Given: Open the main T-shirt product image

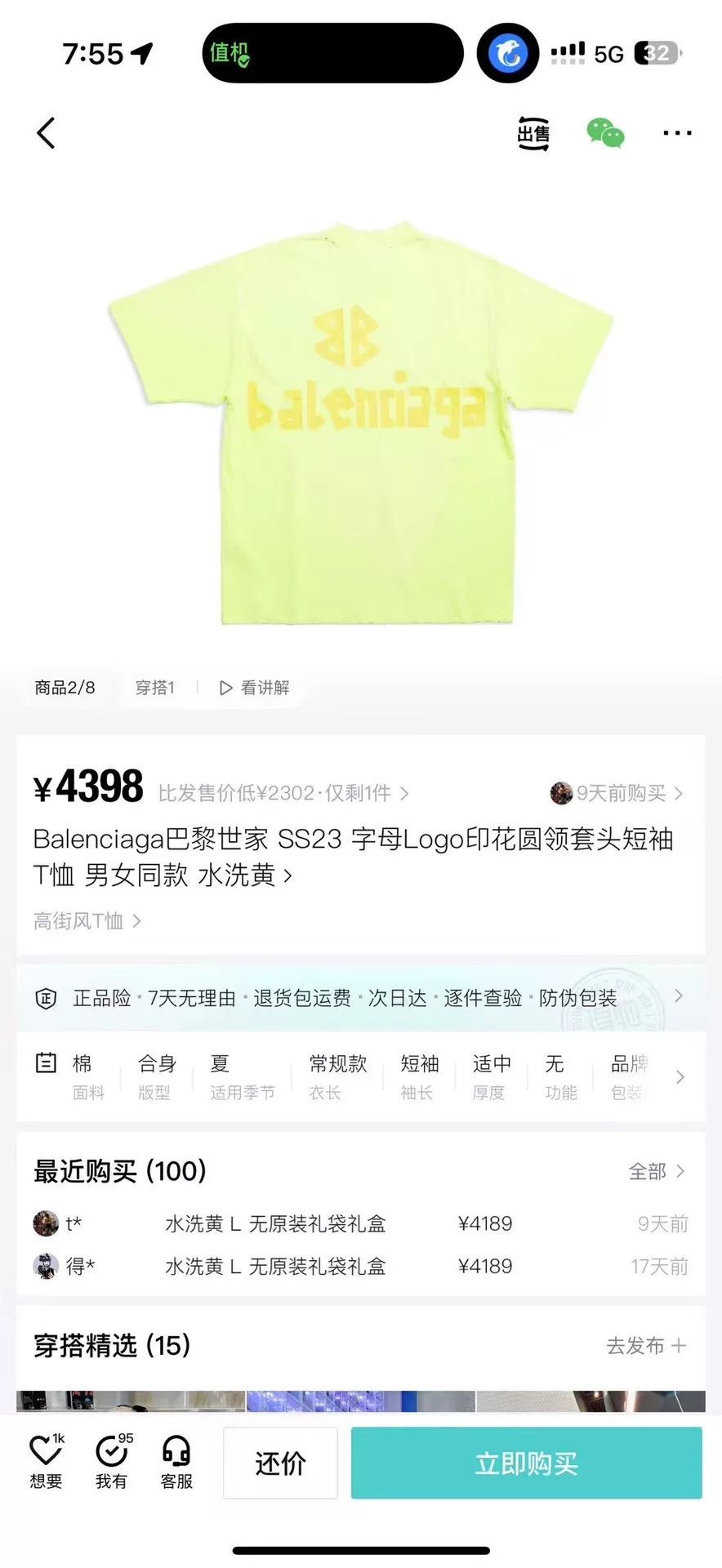Looking at the screenshot, I should pos(361,422).
